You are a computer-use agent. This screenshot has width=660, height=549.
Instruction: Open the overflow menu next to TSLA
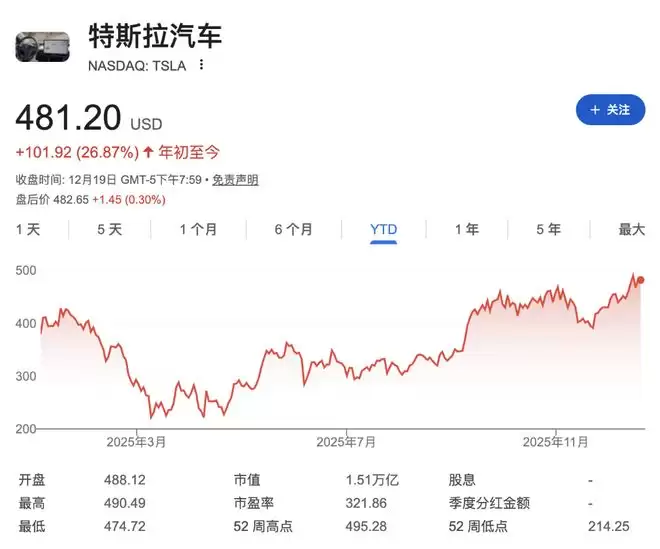[x=202, y=65]
